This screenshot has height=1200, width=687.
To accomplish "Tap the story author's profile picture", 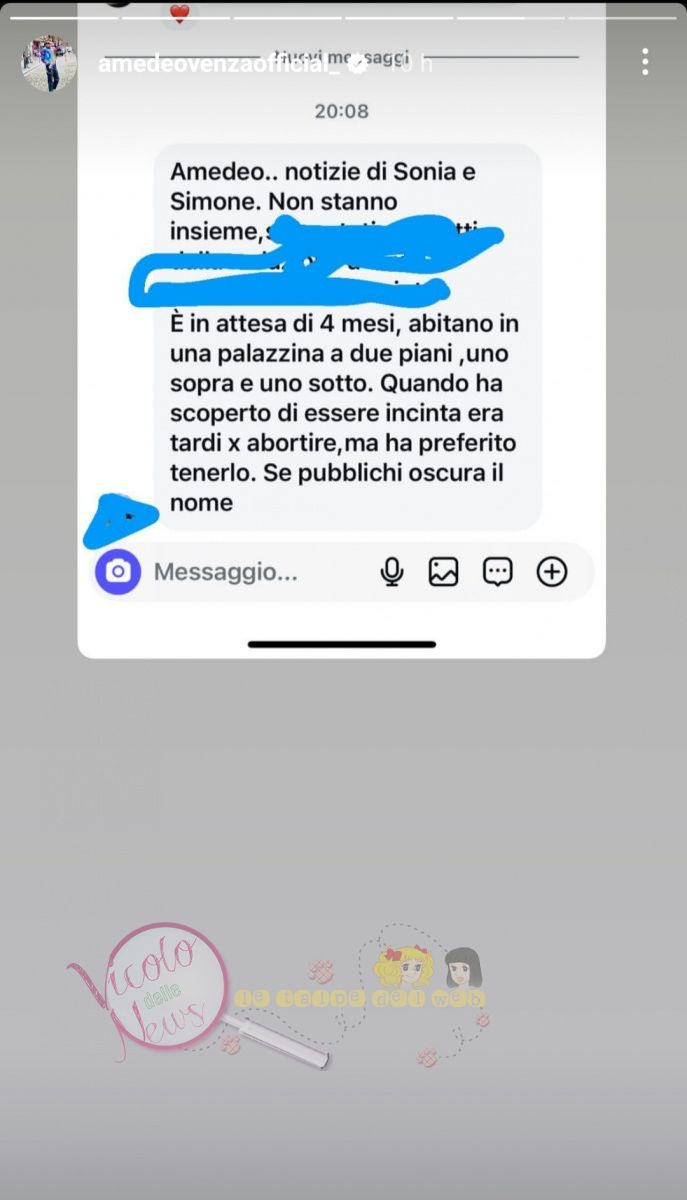I will 49,63.
